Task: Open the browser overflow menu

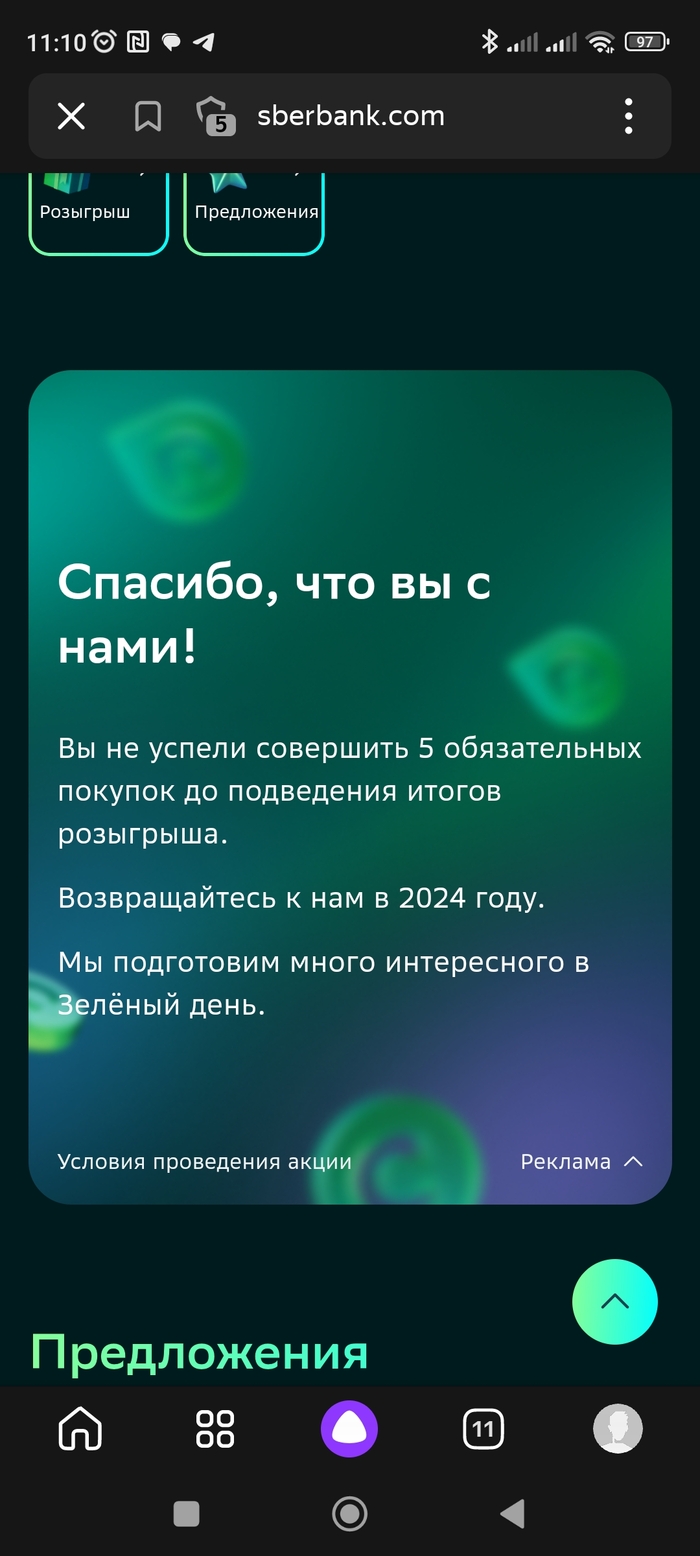Action: [x=628, y=117]
